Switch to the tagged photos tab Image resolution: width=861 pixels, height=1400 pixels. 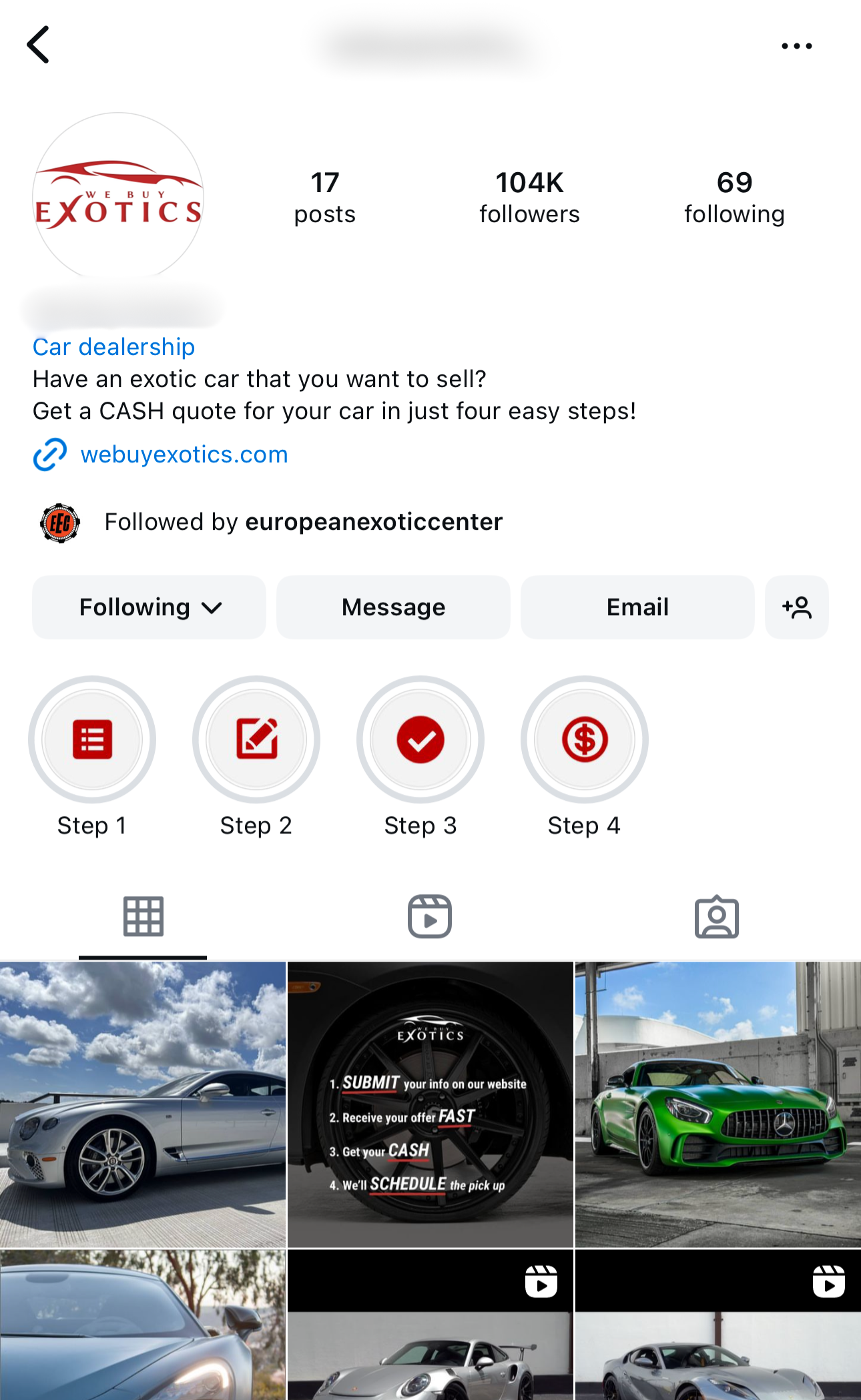[717, 917]
